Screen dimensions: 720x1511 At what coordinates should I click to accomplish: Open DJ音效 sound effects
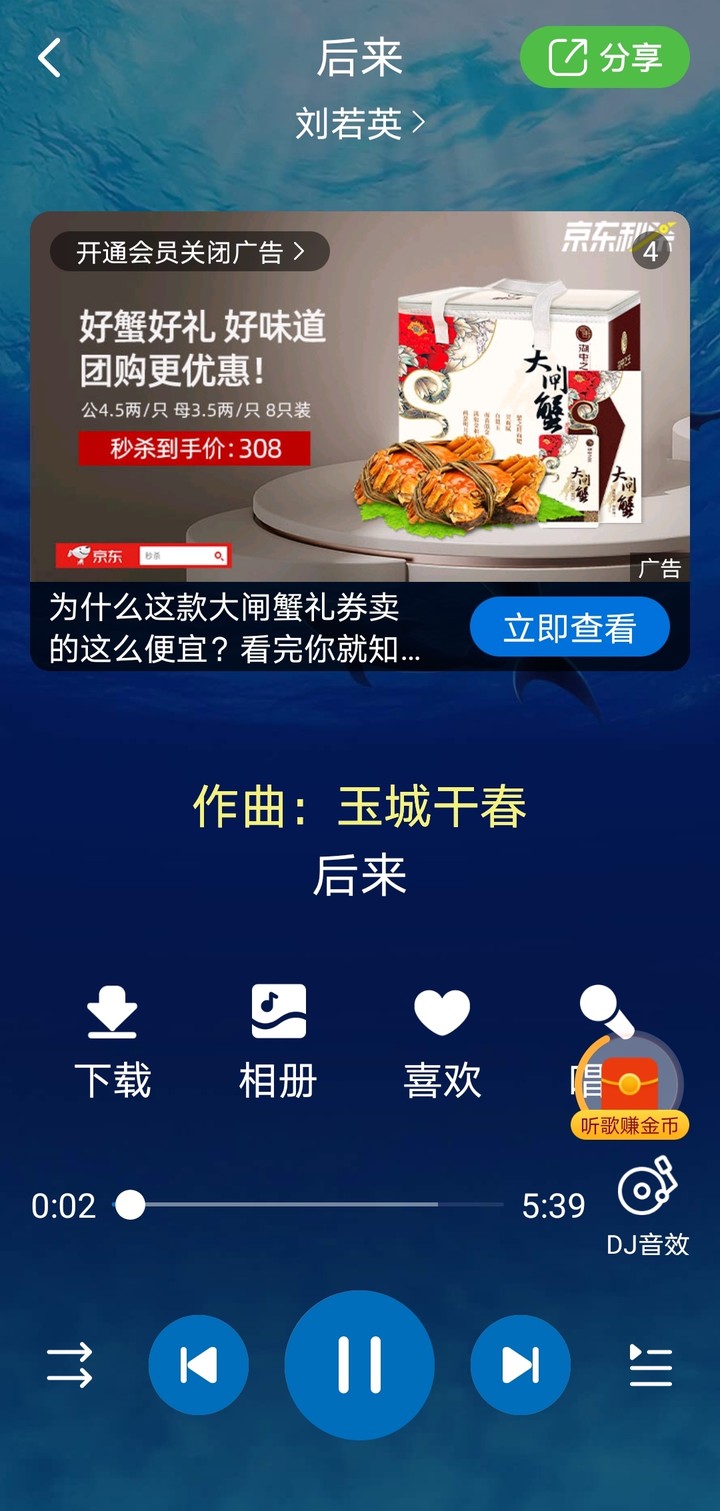click(x=648, y=1207)
